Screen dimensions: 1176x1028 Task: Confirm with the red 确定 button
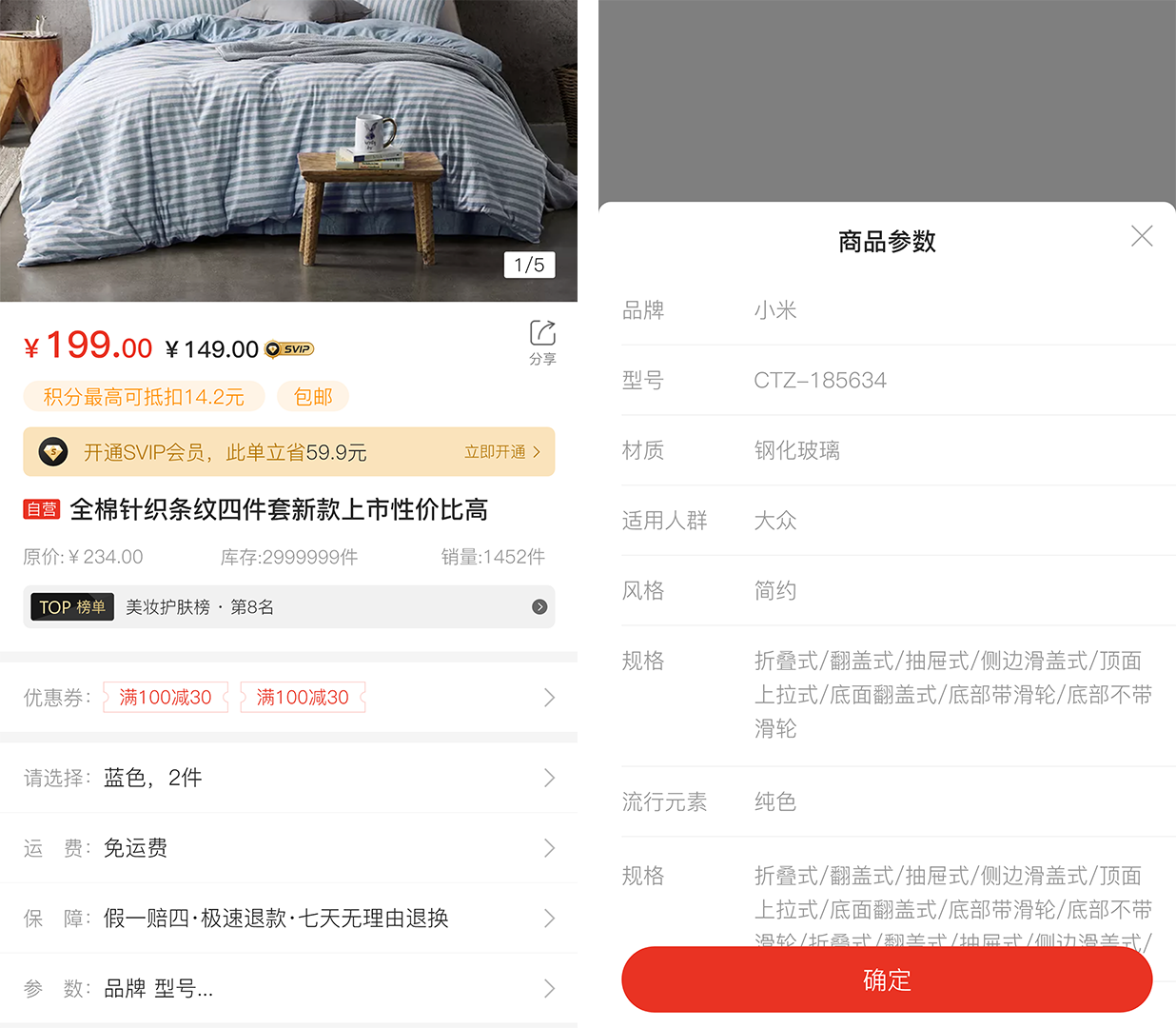(x=887, y=979)
